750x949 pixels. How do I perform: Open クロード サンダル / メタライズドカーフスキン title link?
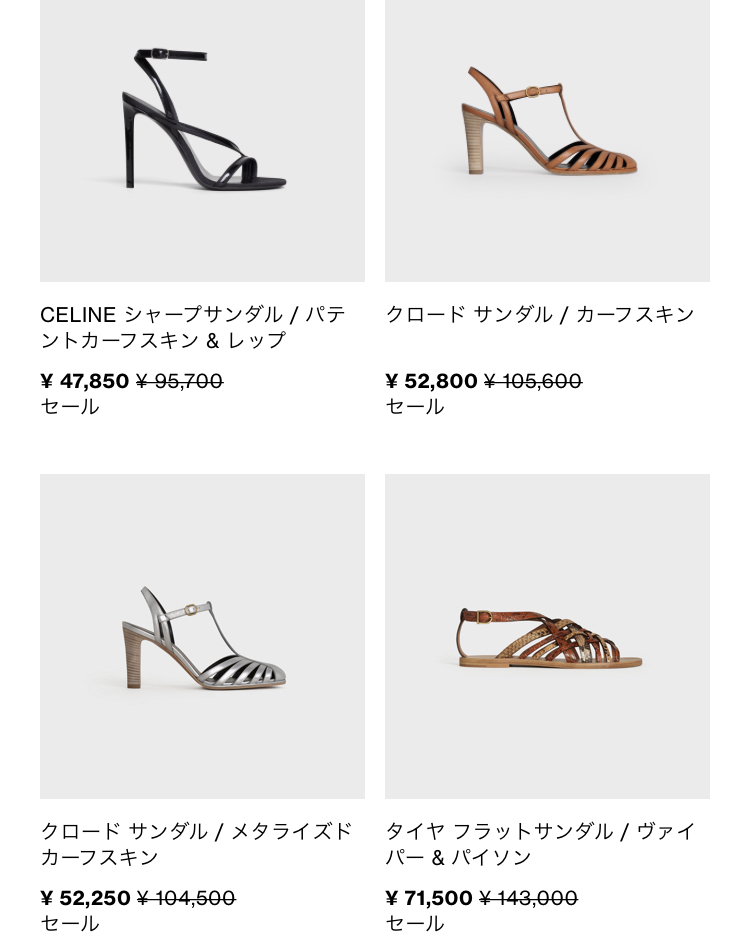(197, 844)
